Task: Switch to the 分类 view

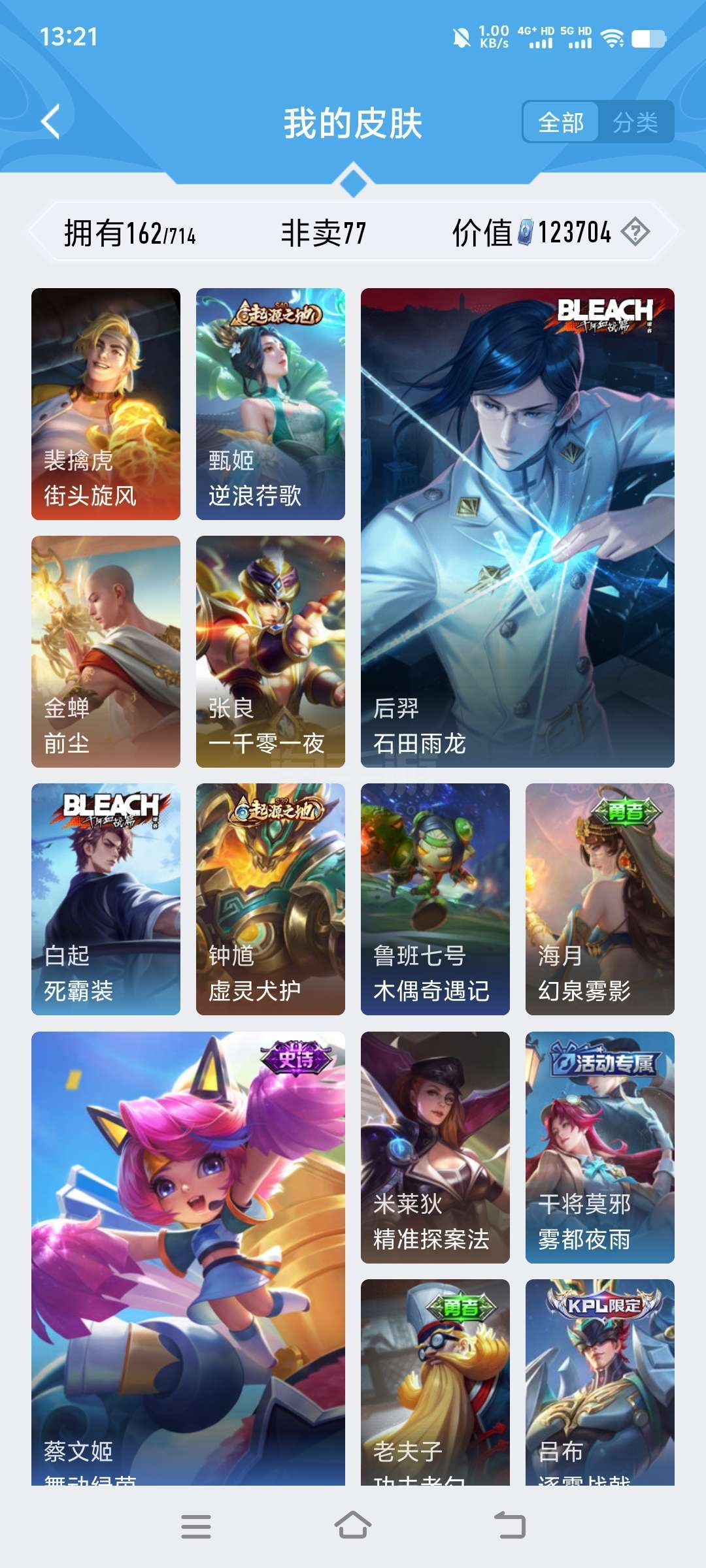Action: click(635, 122)
